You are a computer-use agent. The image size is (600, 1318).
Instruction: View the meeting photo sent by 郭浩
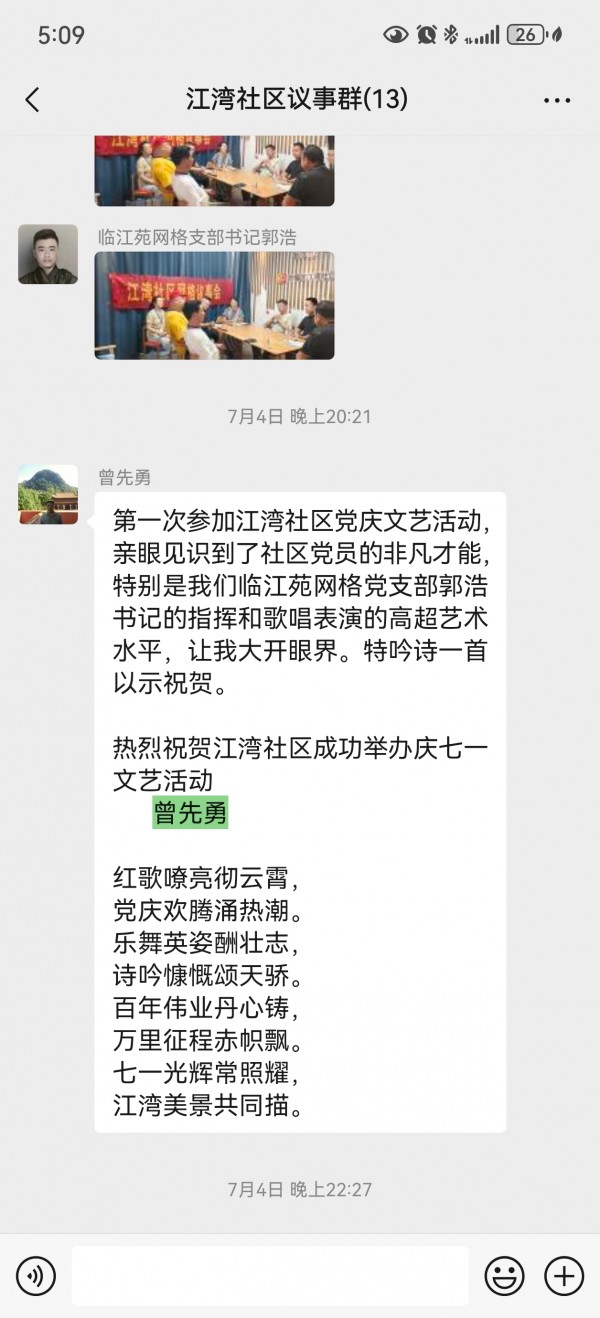pos(214,305)
